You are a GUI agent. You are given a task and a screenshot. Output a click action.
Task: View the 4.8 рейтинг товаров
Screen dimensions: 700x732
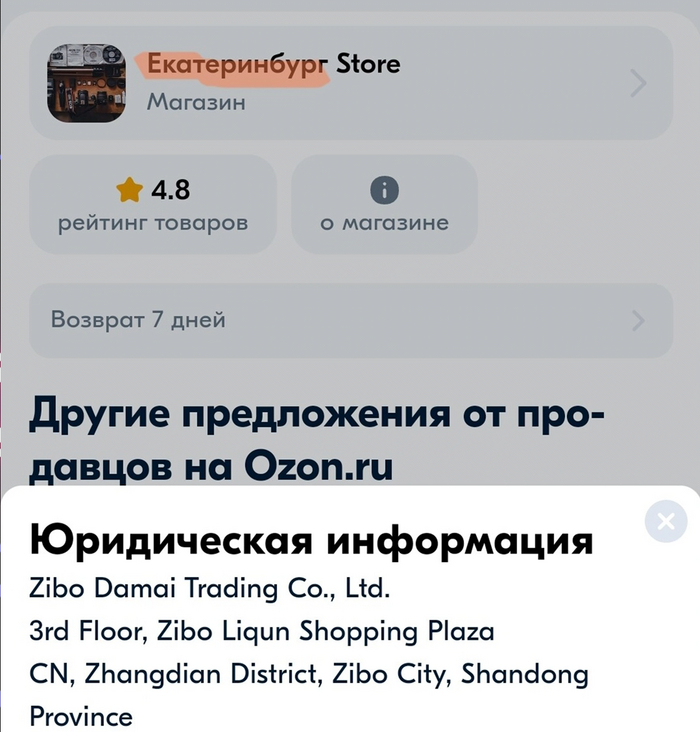[x=153, y=204]
